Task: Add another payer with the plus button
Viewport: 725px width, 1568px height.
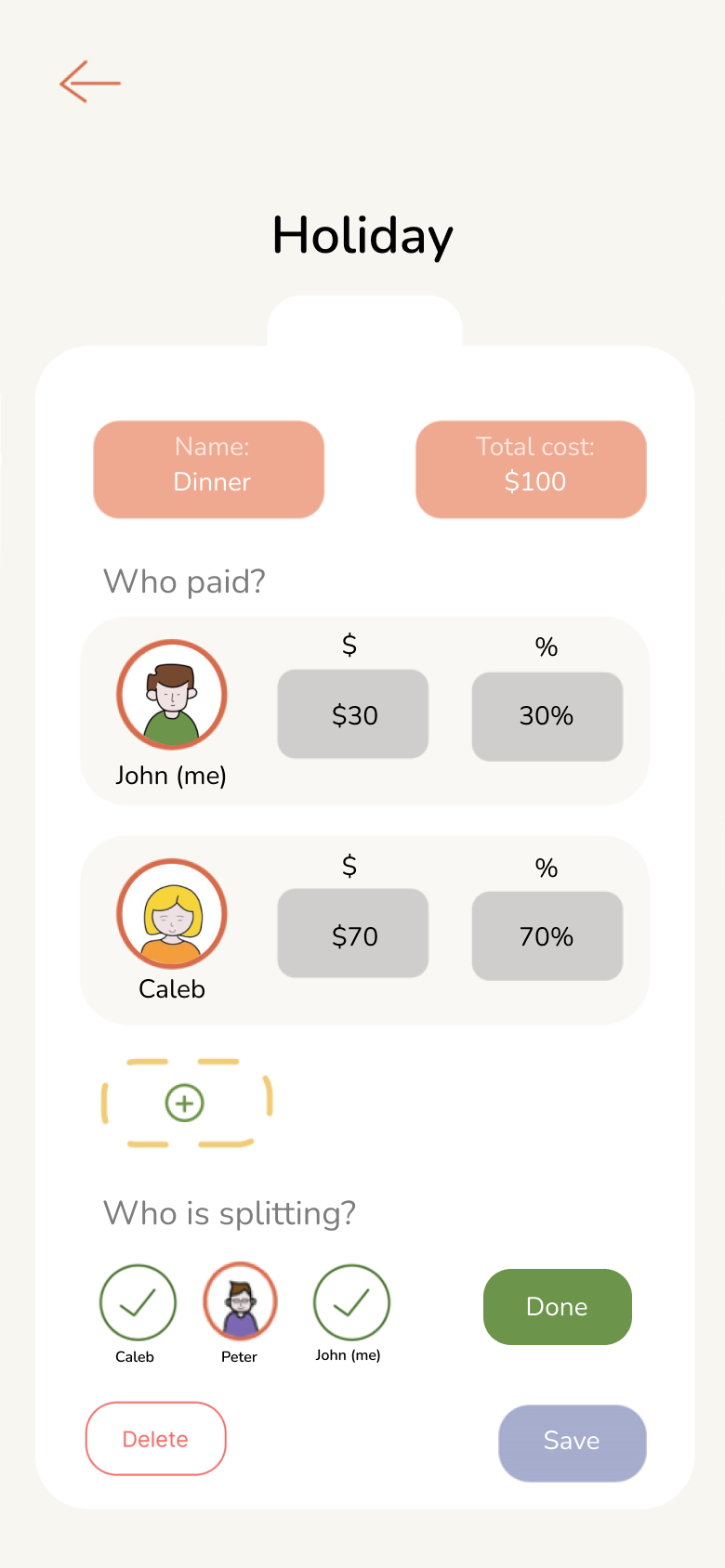Action: click(x=185, y=1103)
